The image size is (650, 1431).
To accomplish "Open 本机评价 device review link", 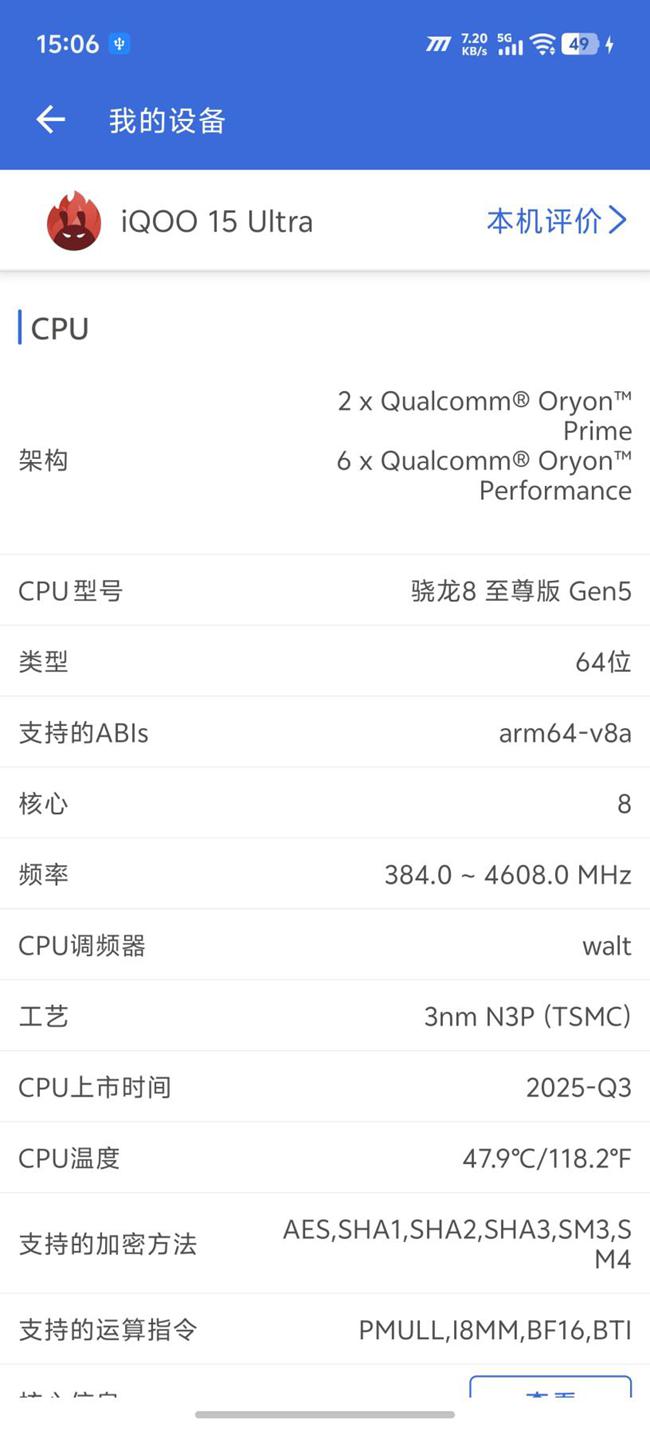I will 555,220.
